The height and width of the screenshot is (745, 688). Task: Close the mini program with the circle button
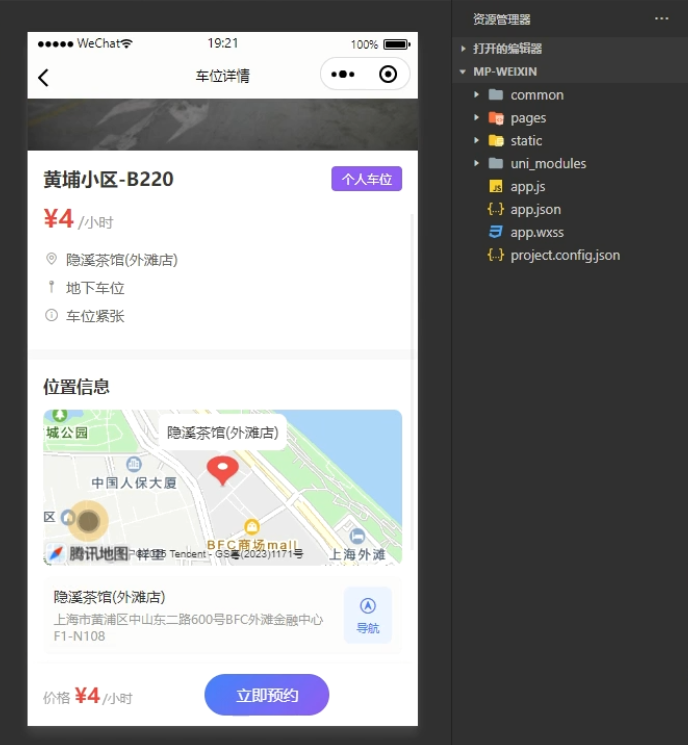[388, 74]
